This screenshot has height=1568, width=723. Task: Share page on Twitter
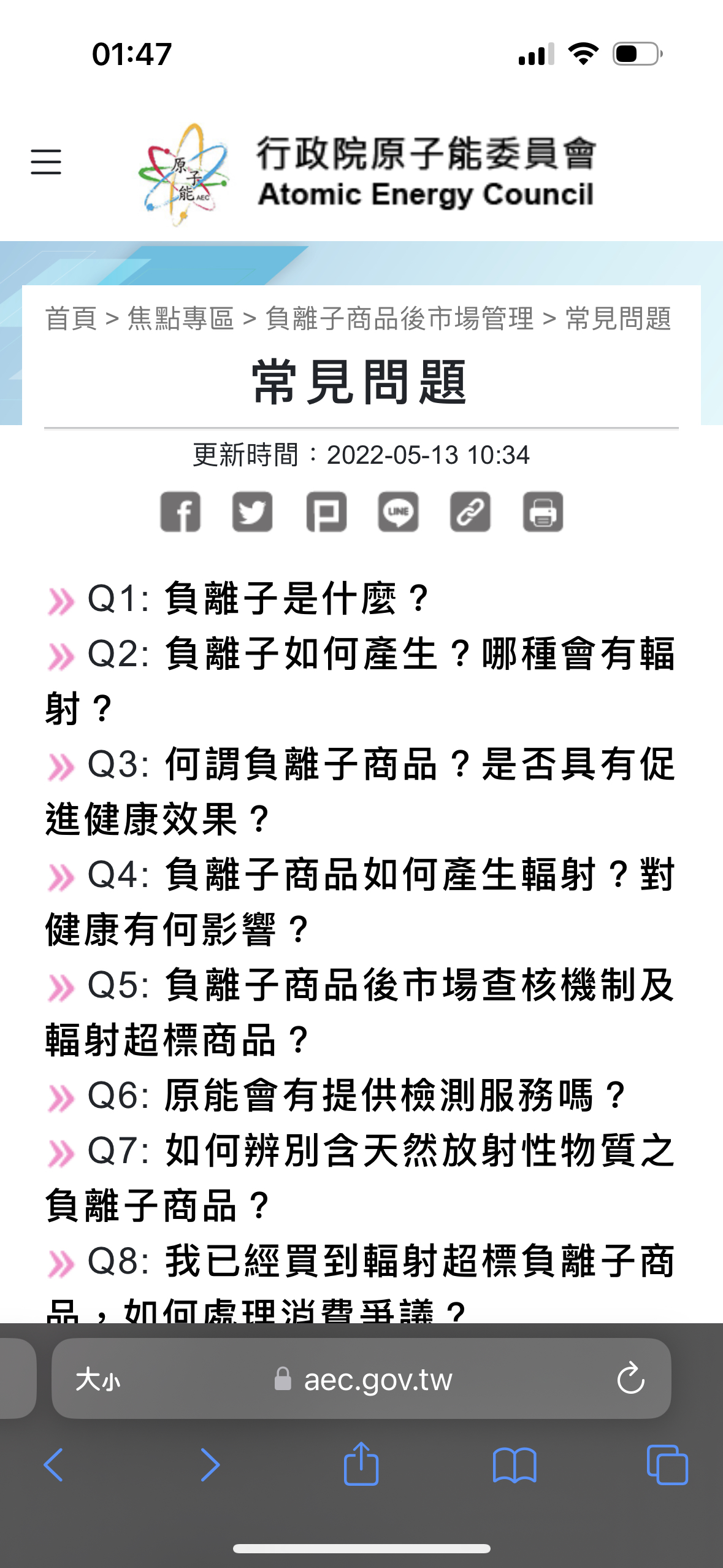(253, 512)
